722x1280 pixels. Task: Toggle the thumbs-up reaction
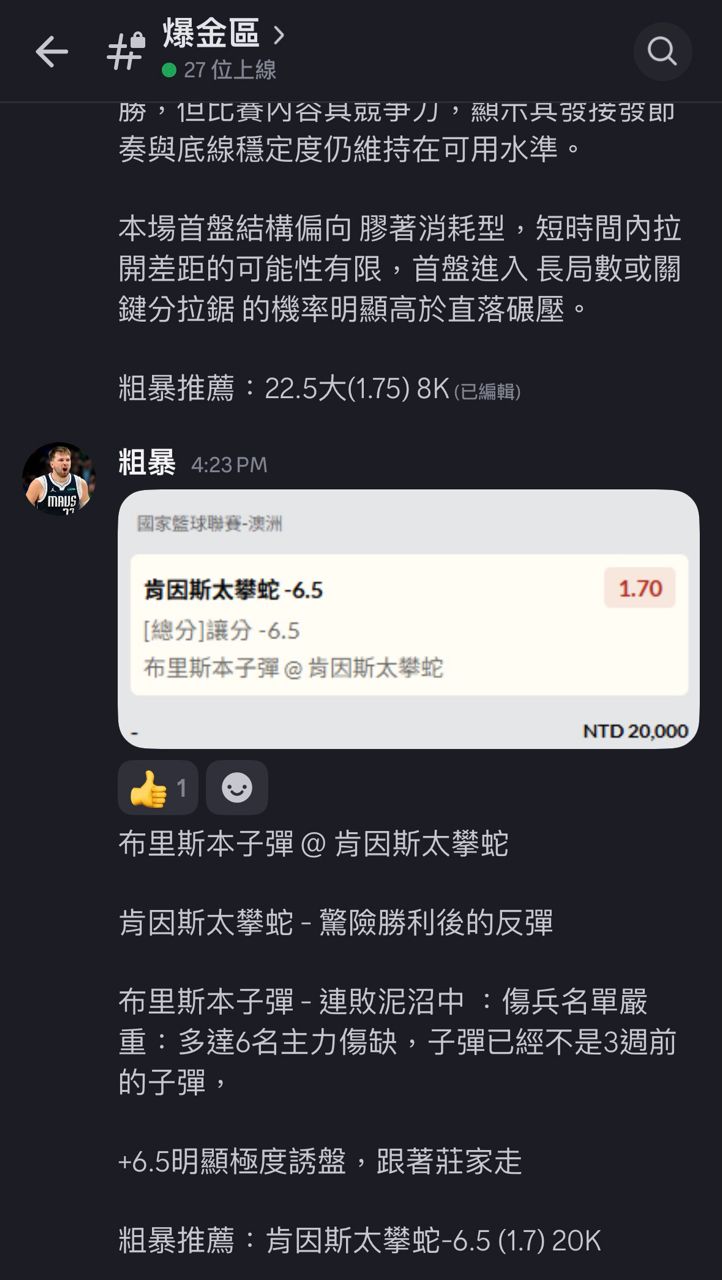point(157,788)
